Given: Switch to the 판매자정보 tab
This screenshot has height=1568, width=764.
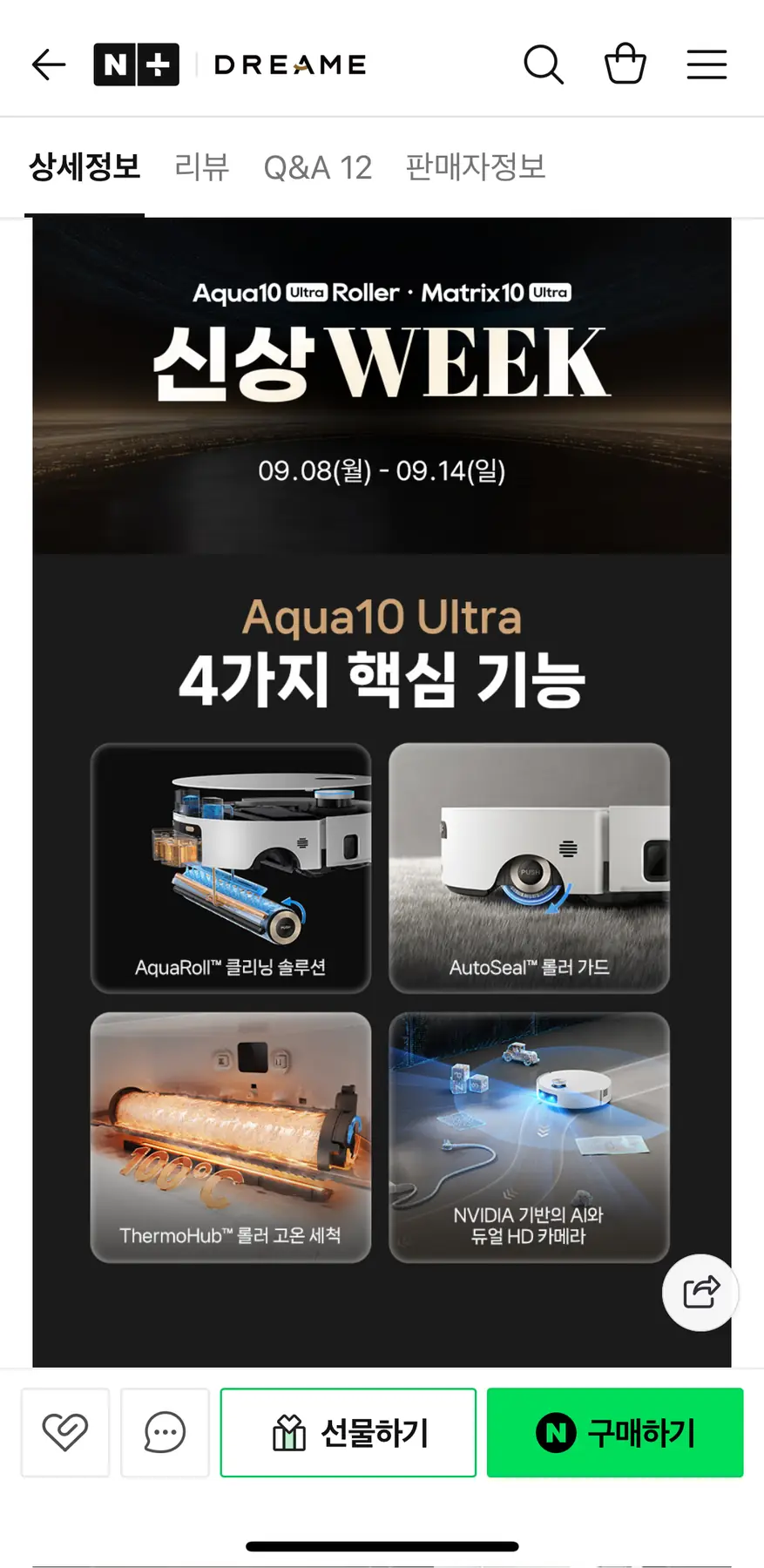Looking at the screenshot, I should tap(475, 166).
